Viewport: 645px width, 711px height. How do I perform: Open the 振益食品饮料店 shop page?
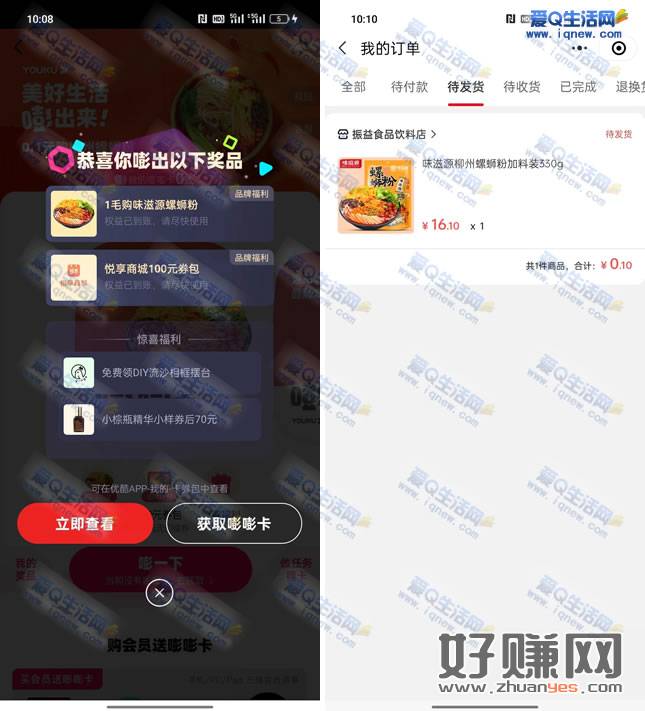click(388, 134)
